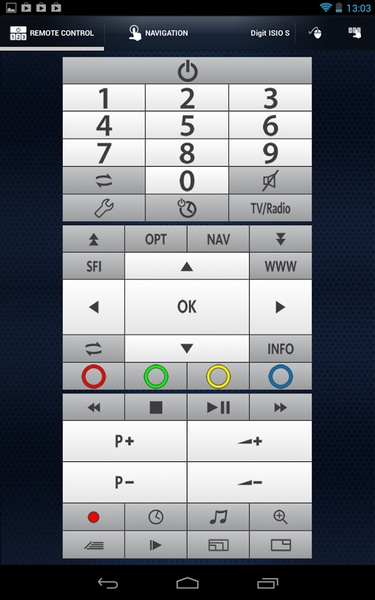Open settings with the wrench key
The width and height of the screenshot is (375, 600).
(x=104, y=208)
